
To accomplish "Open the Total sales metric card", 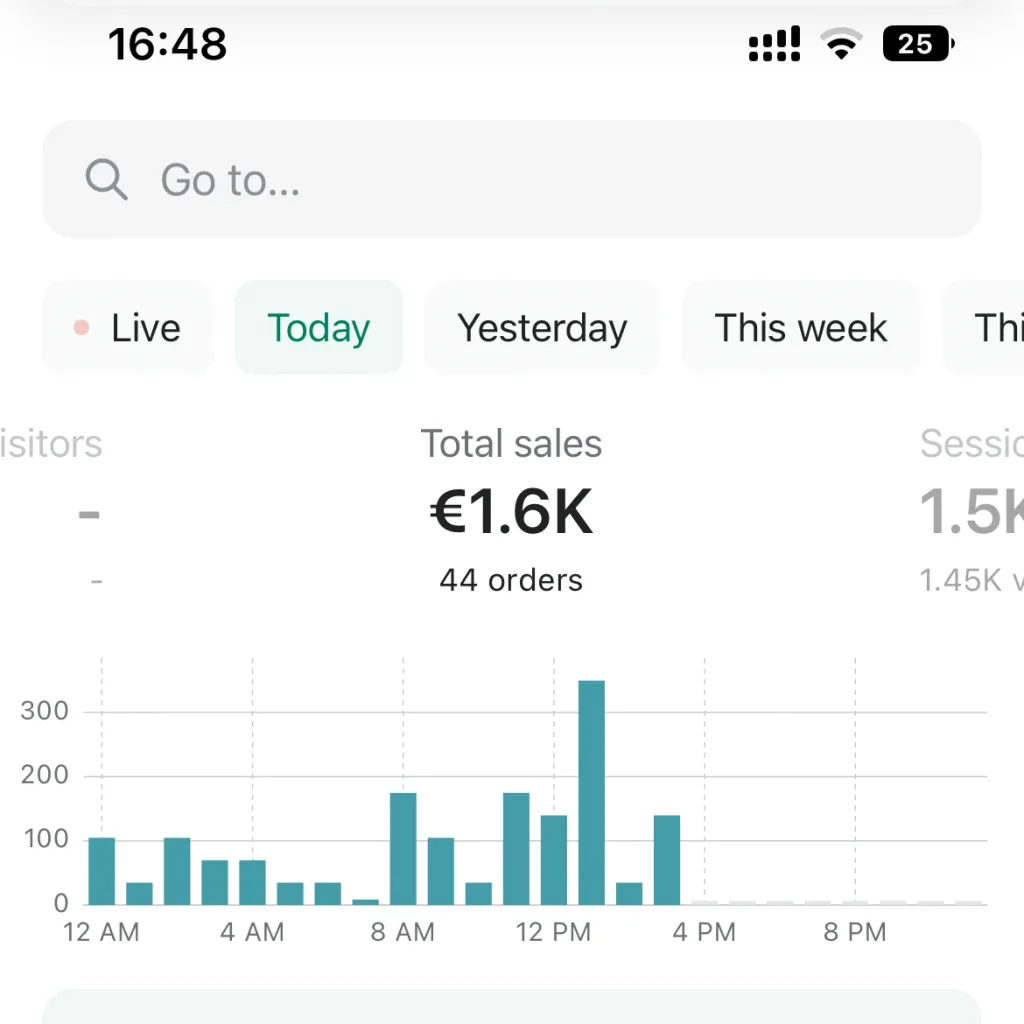I will pyautogui.click(x=511, y=510).
